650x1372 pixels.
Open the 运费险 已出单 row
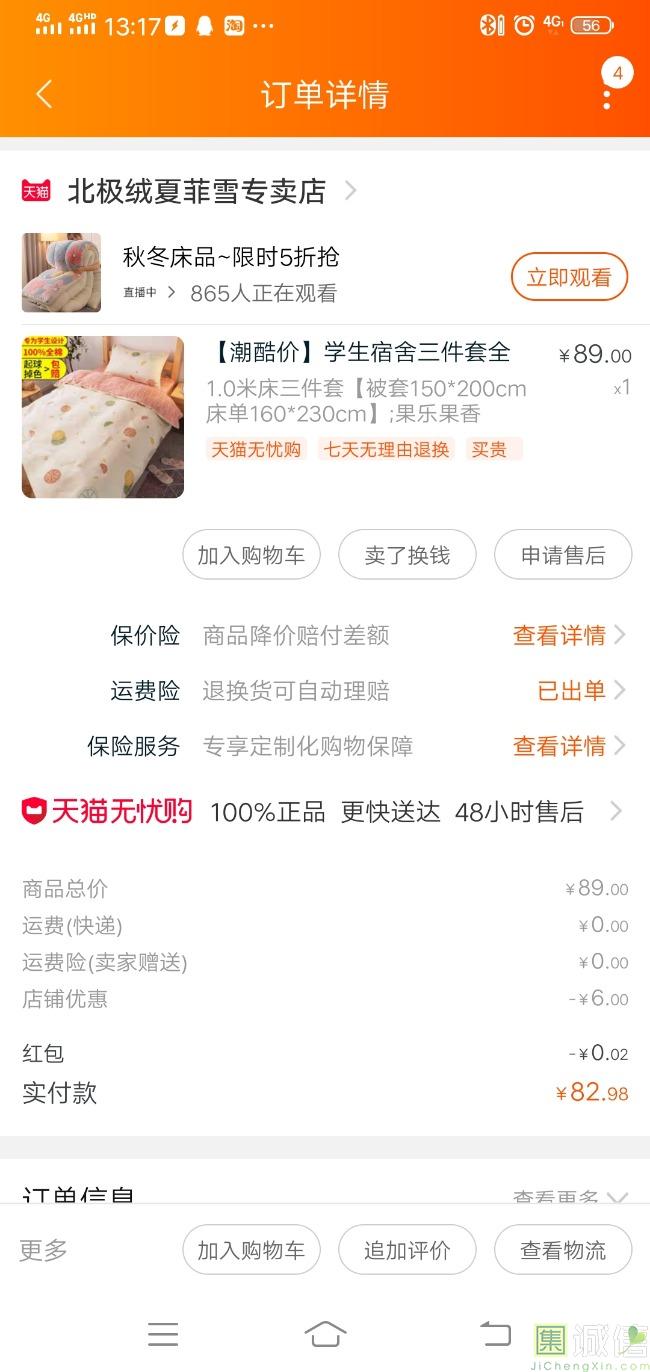point(580,690)
